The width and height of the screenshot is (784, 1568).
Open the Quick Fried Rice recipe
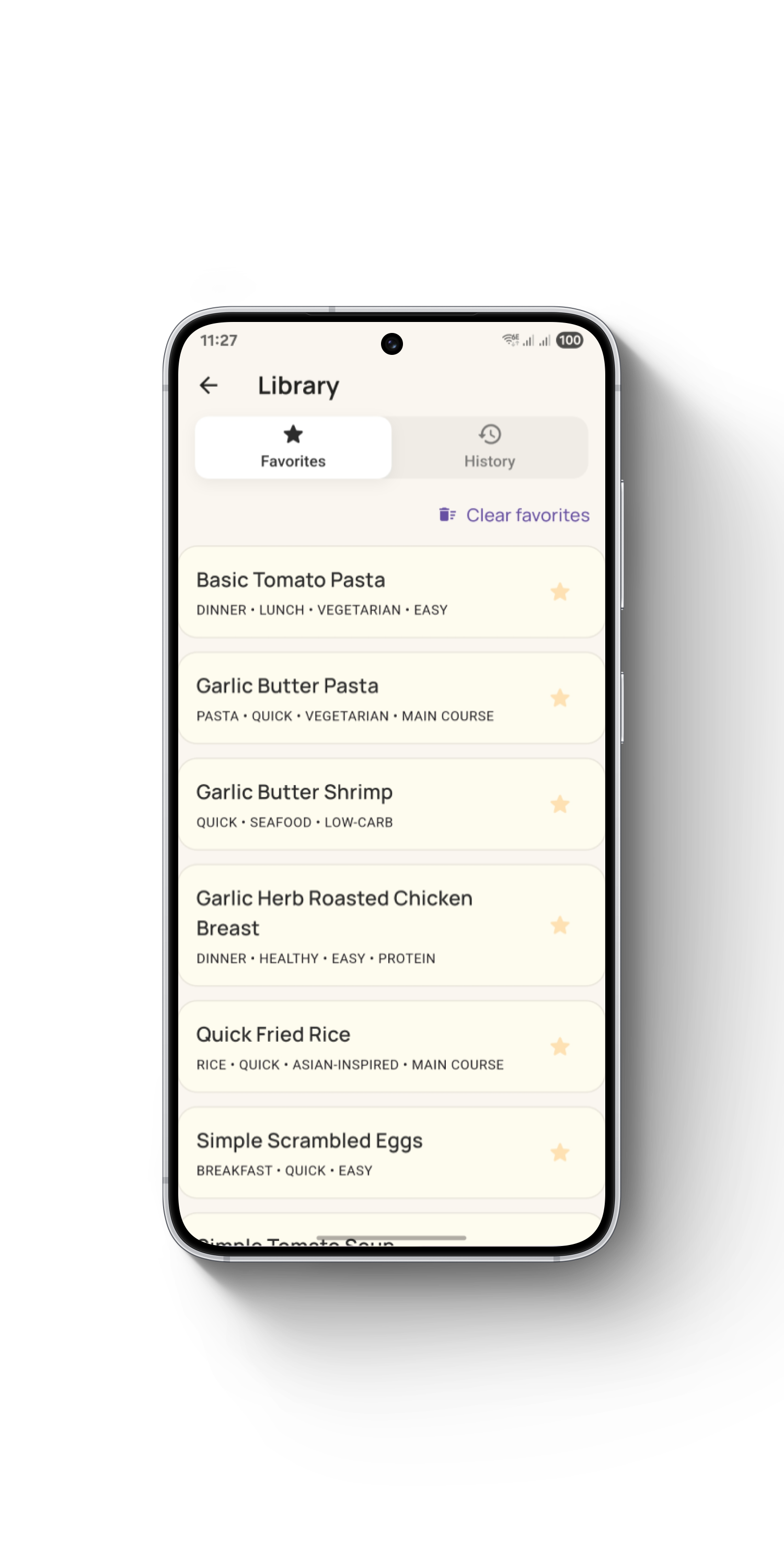click(341, 1047)
